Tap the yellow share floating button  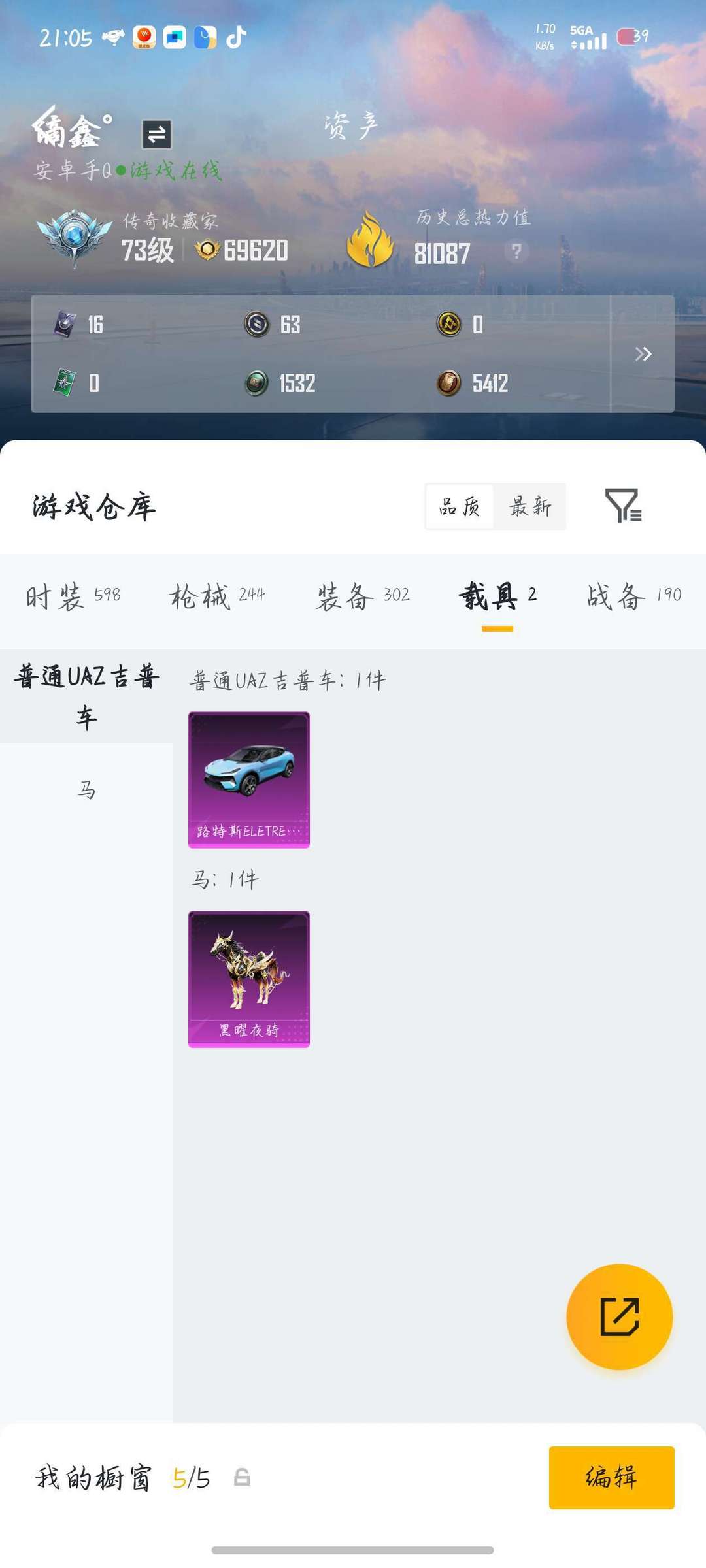tap(620, 1316)
